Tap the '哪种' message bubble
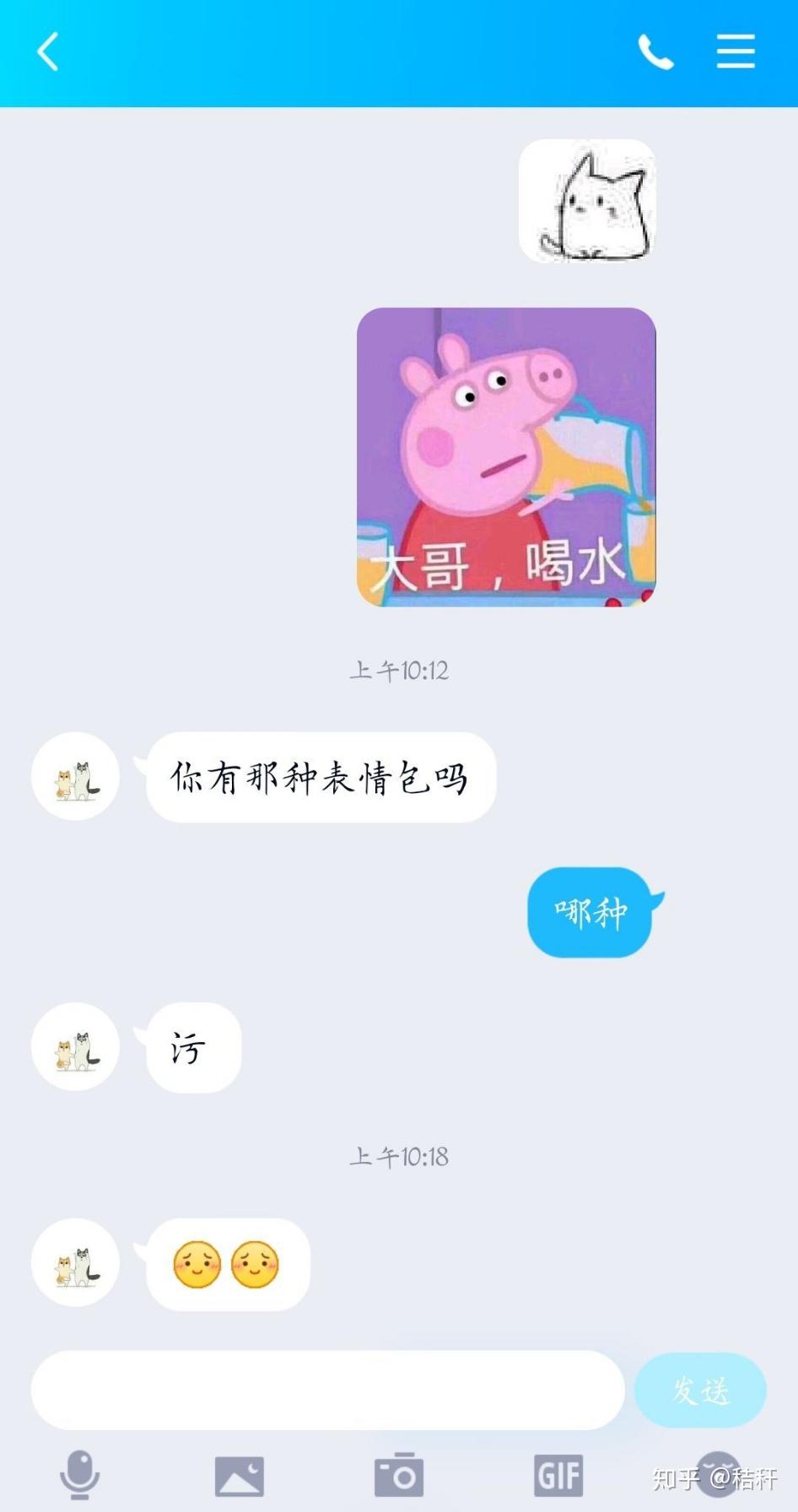This screenshot has width=798, height=1512. point(589,913)
